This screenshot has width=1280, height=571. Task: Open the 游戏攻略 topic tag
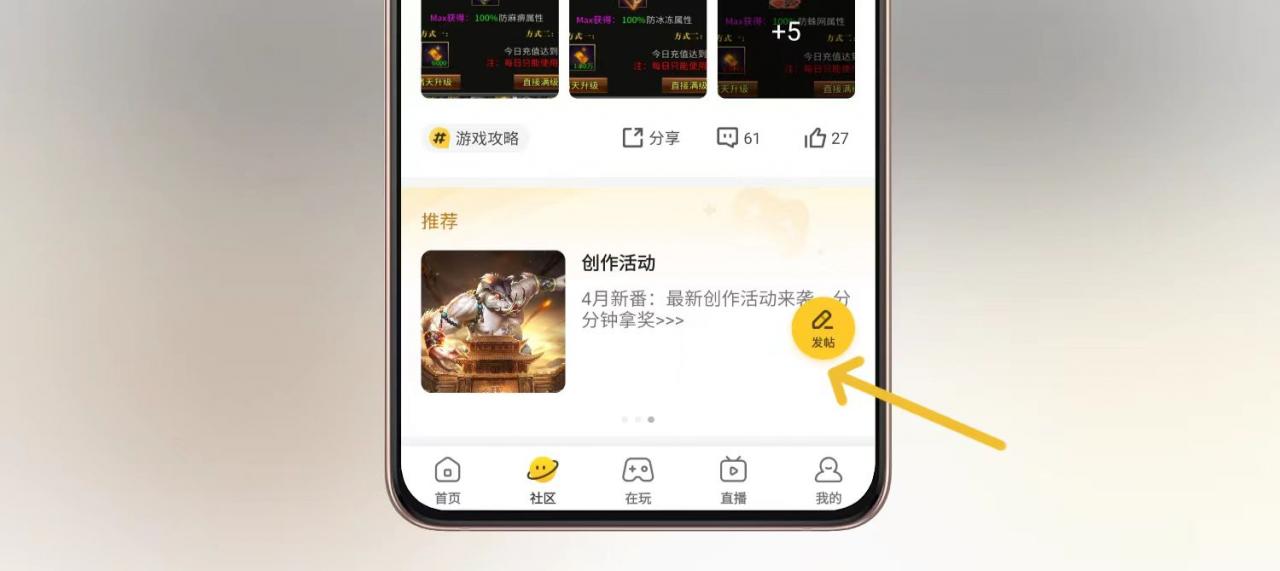coord(476,138)
